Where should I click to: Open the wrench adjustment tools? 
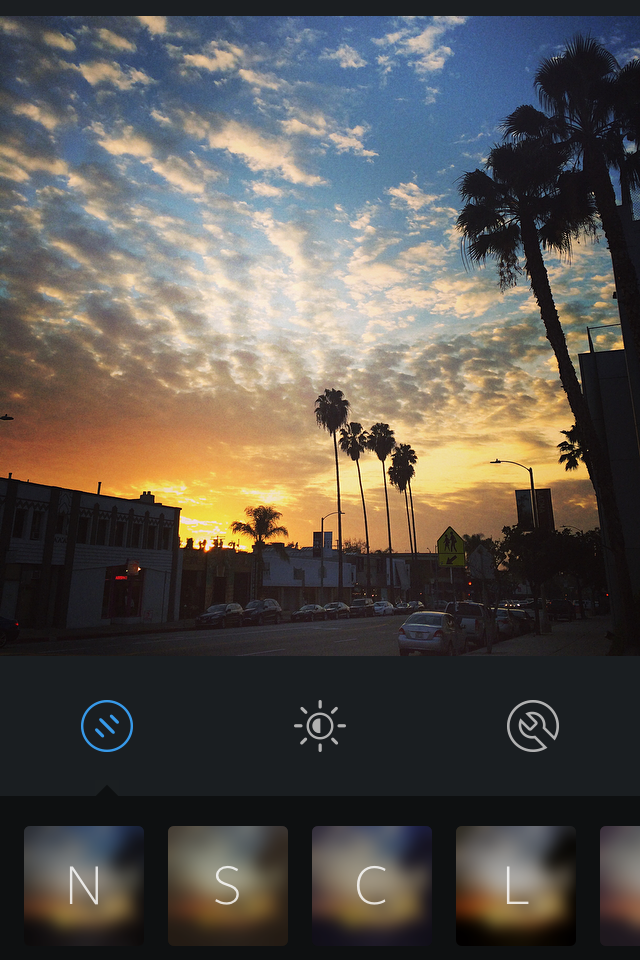[533, 726]
